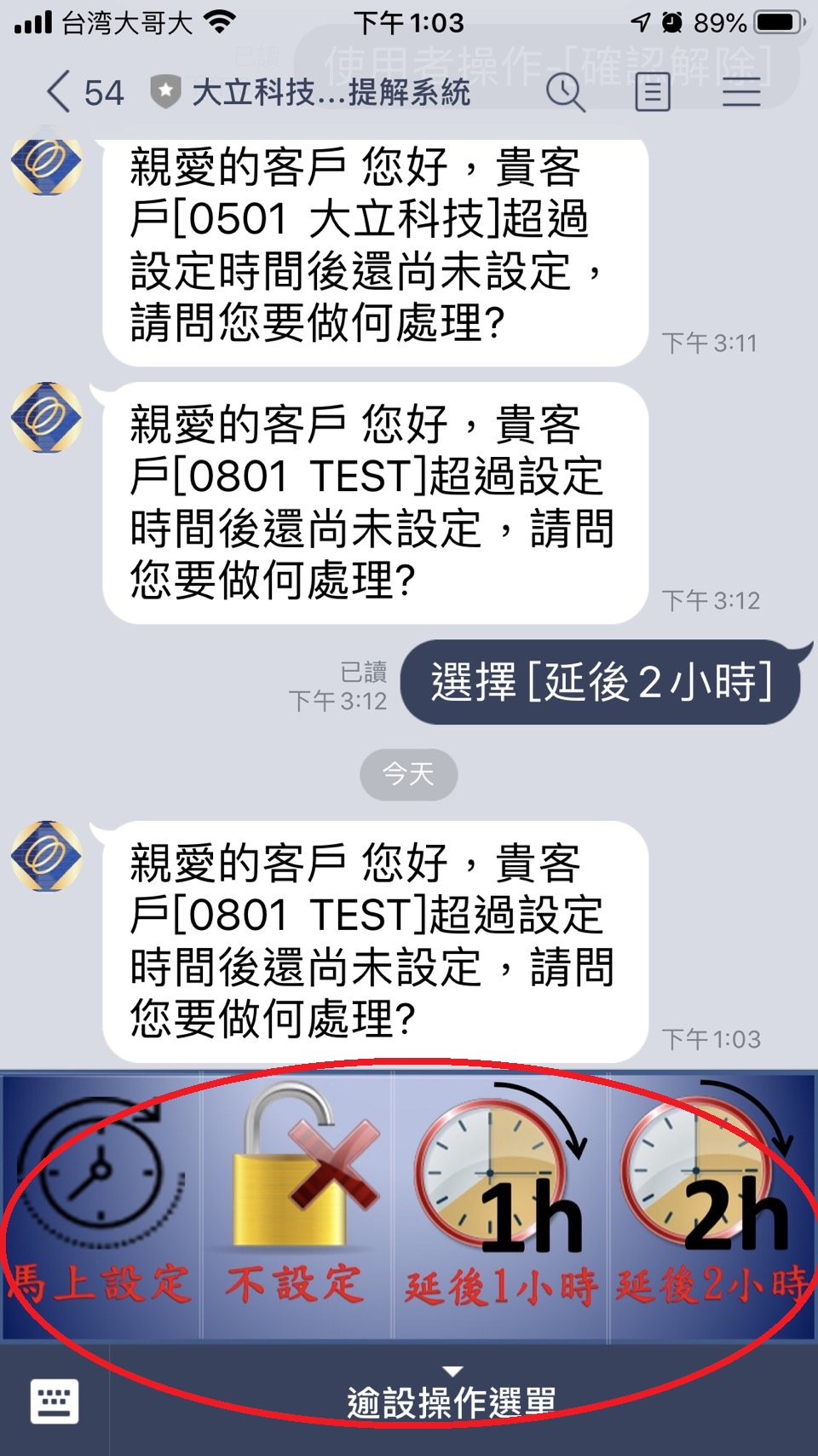Select 馬上設定 in the rich menu

click(x=101, y=1204)
